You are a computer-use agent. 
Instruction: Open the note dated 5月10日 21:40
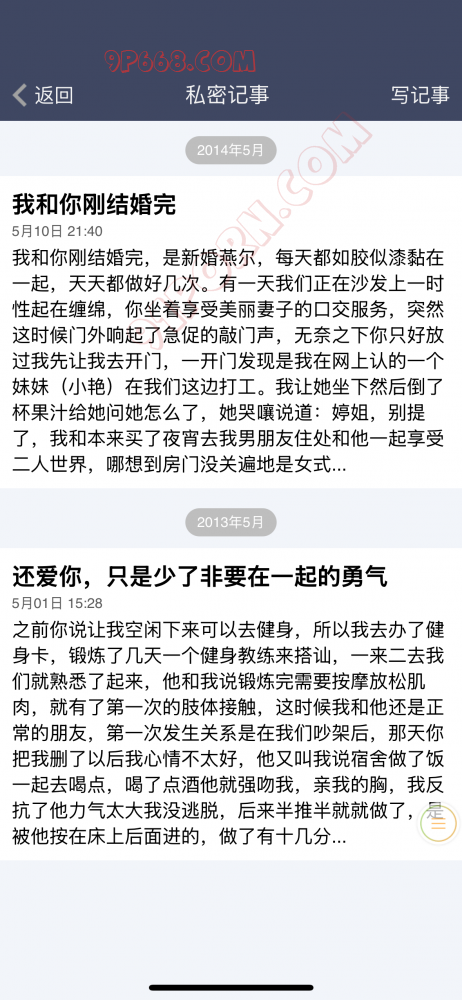[x=231, y=332]
